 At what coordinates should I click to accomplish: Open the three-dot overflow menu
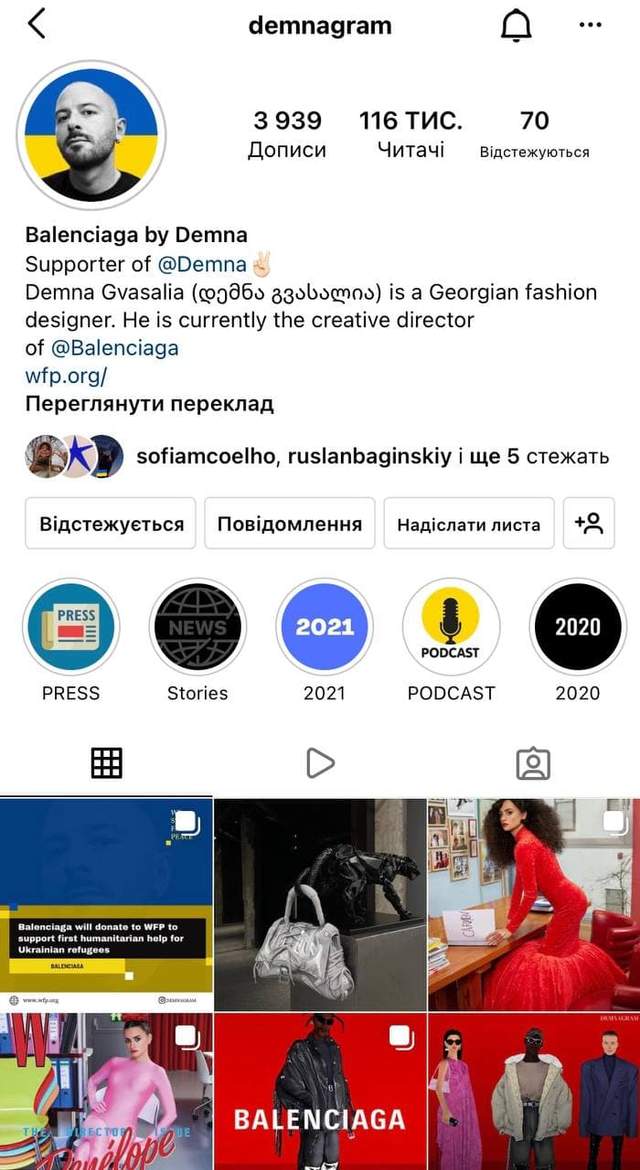click(x=590, y=25)
